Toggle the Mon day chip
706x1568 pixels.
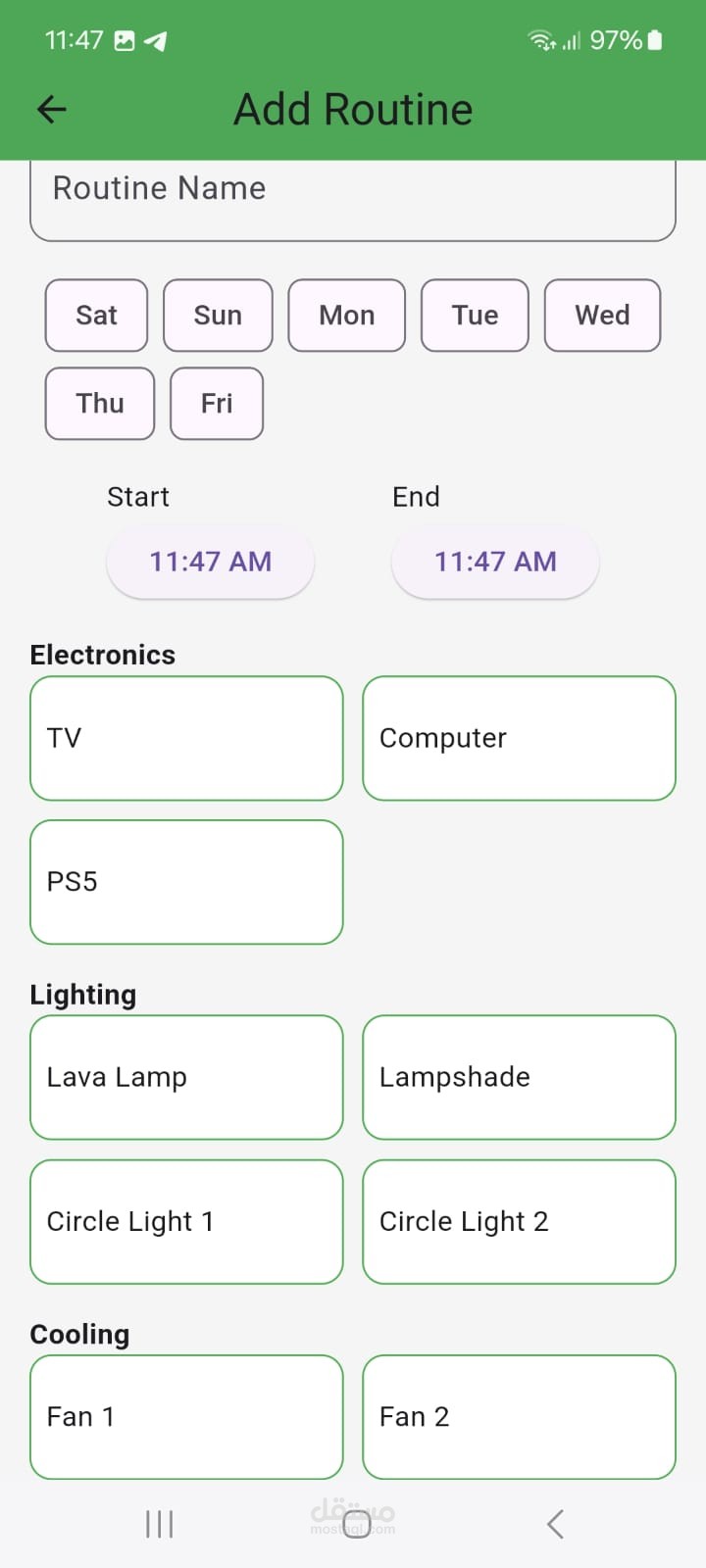click(346, 316)
